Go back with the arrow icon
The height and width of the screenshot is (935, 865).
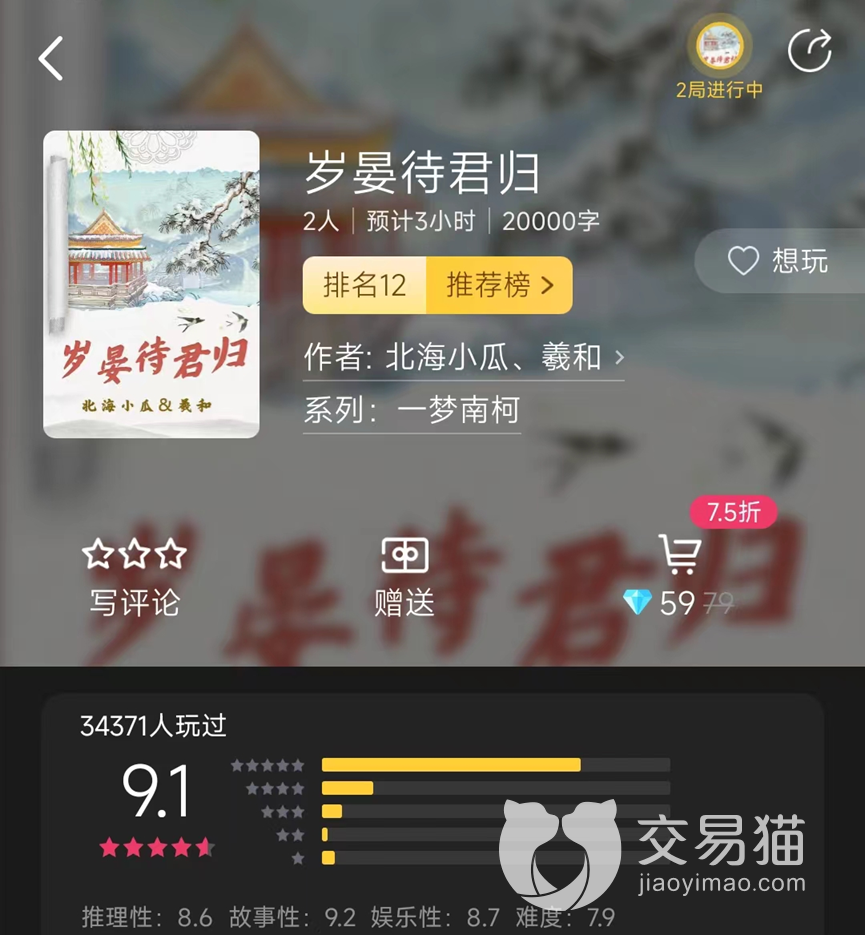[51, 58]
